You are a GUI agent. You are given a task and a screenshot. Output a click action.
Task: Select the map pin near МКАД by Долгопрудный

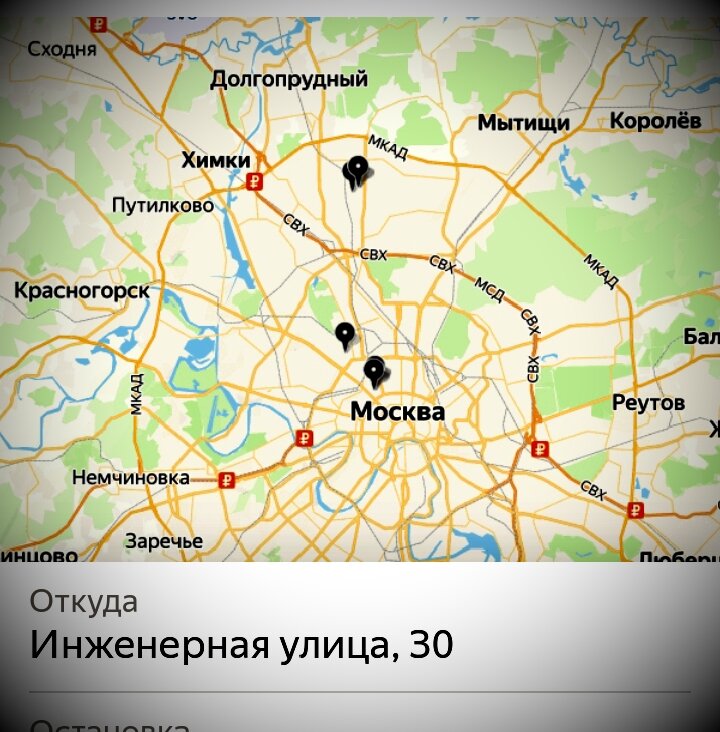pos(357,166)
